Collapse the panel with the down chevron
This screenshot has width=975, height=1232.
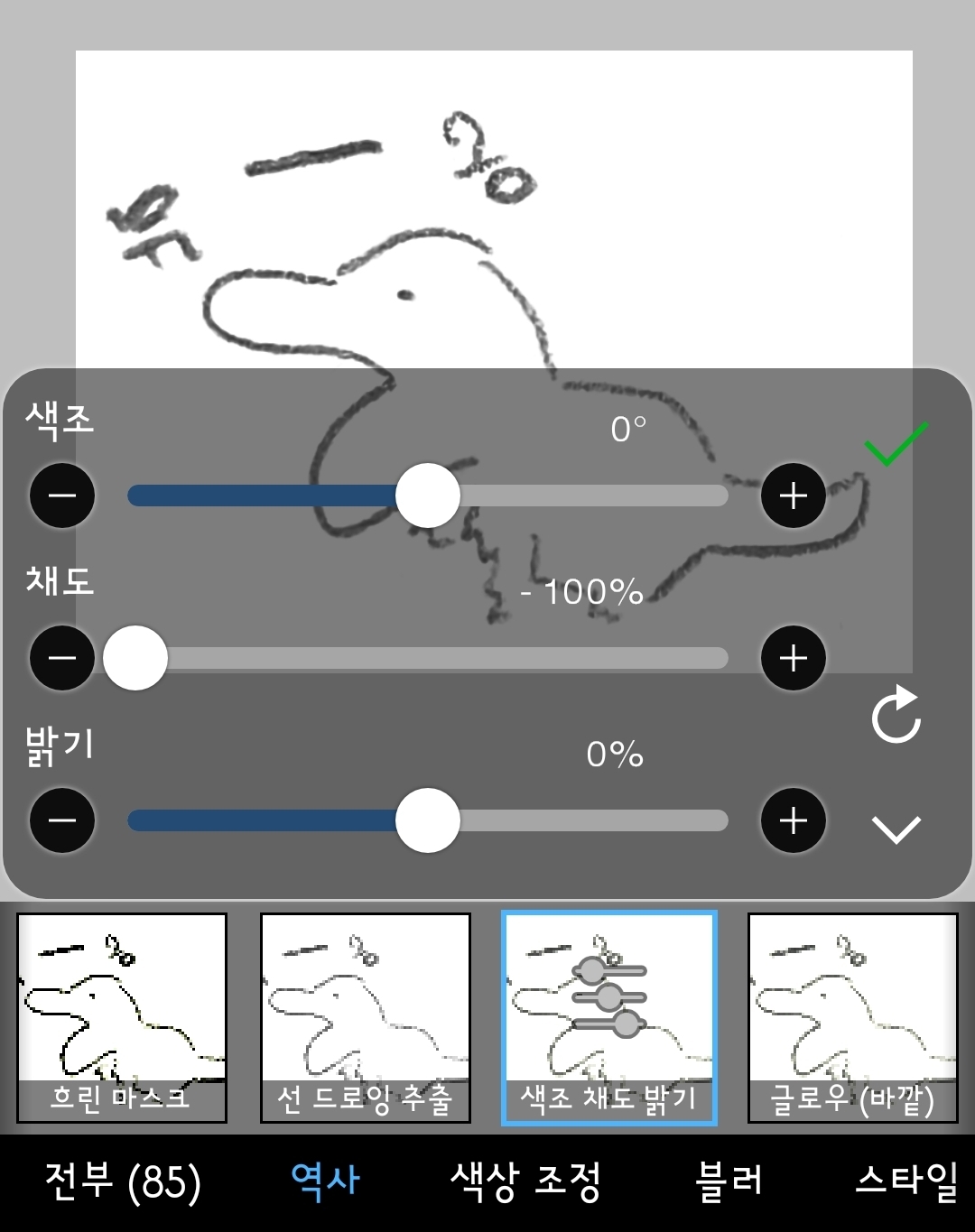[x=896, y=829]
